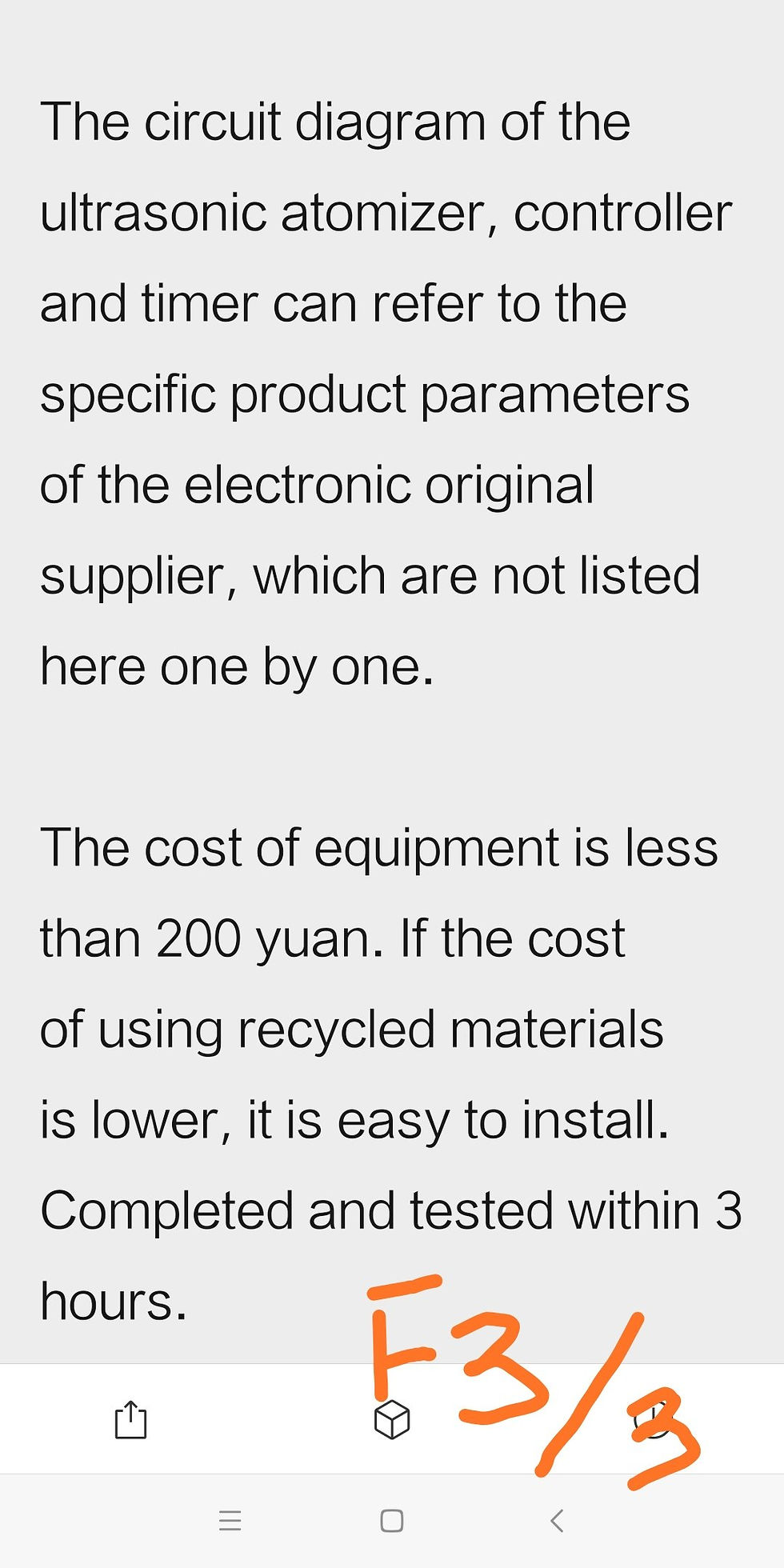
Task: Open the recent apps menu
Action: [230, 1521]
